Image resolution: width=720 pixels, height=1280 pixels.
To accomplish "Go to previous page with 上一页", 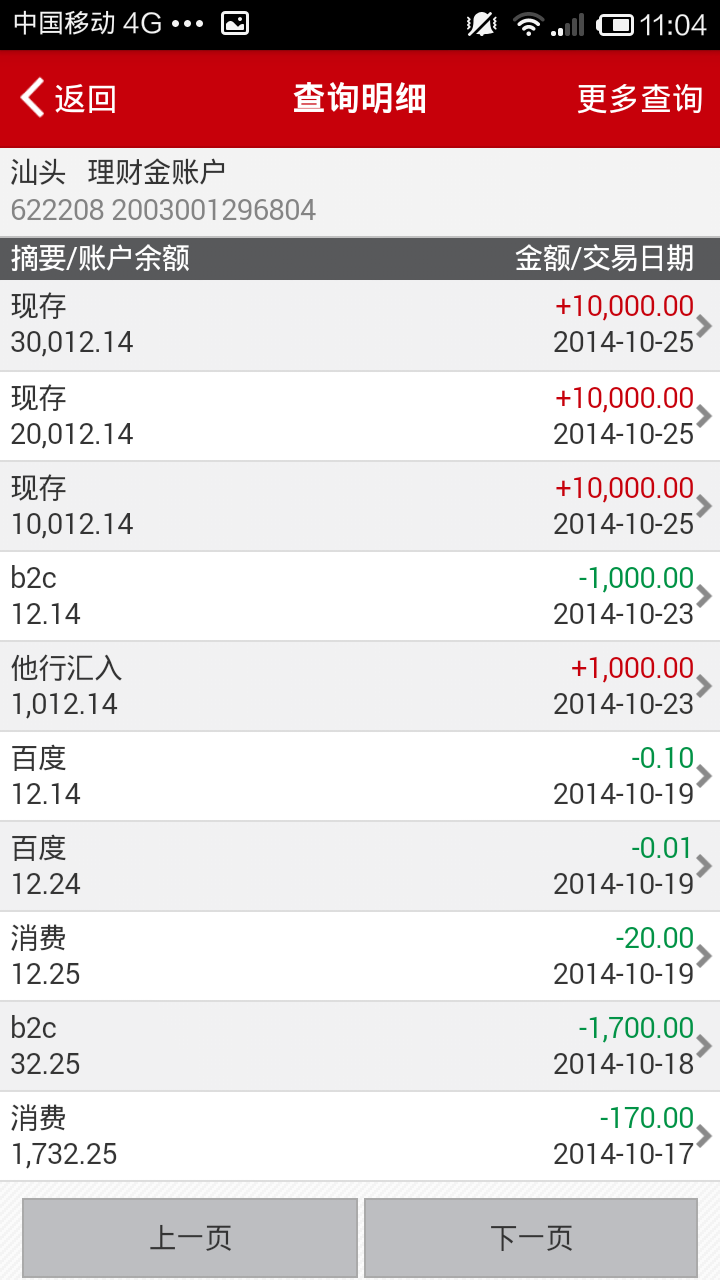I will pos(190,1238).
